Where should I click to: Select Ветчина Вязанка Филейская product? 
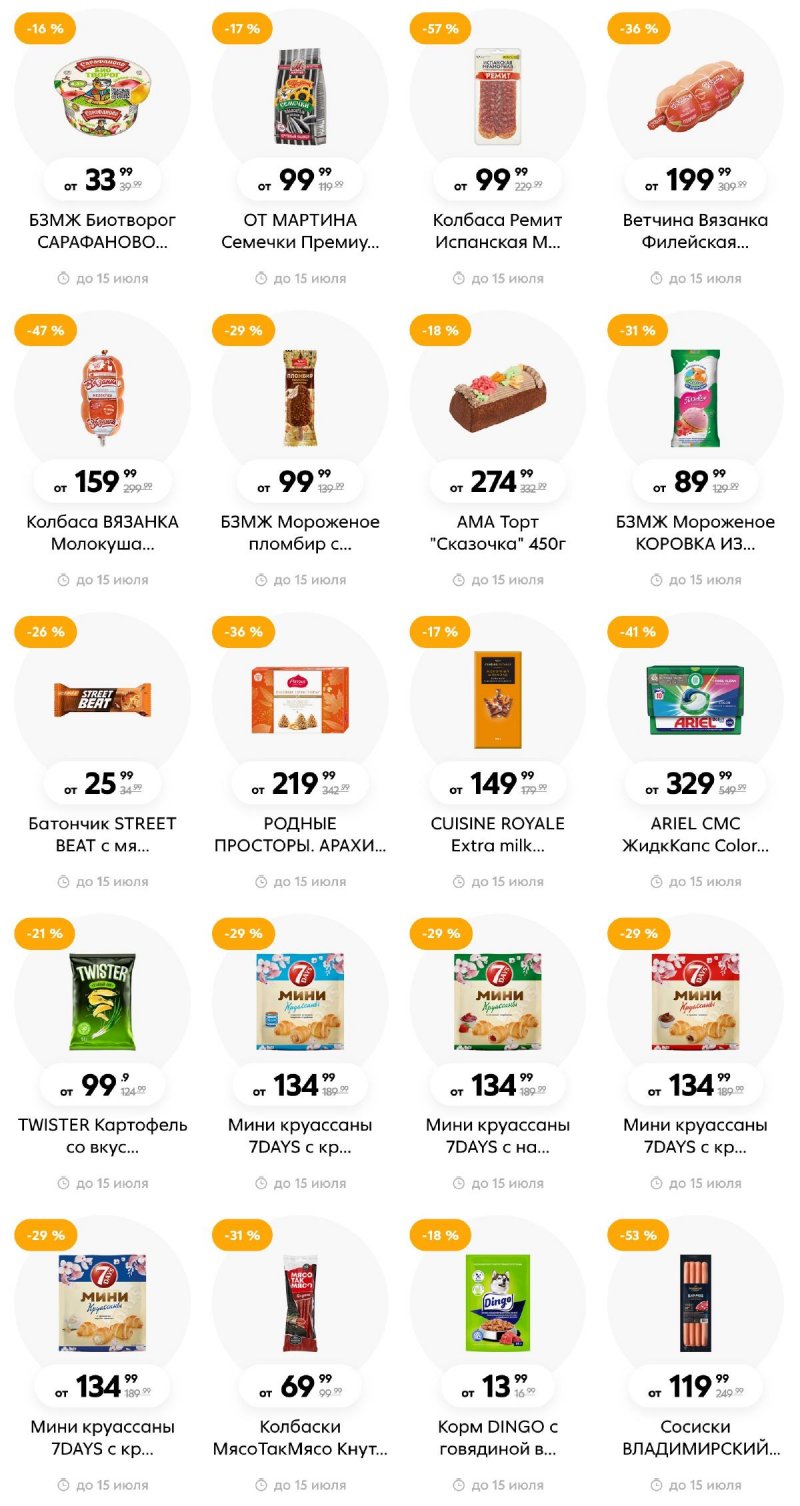click(695, 95)
